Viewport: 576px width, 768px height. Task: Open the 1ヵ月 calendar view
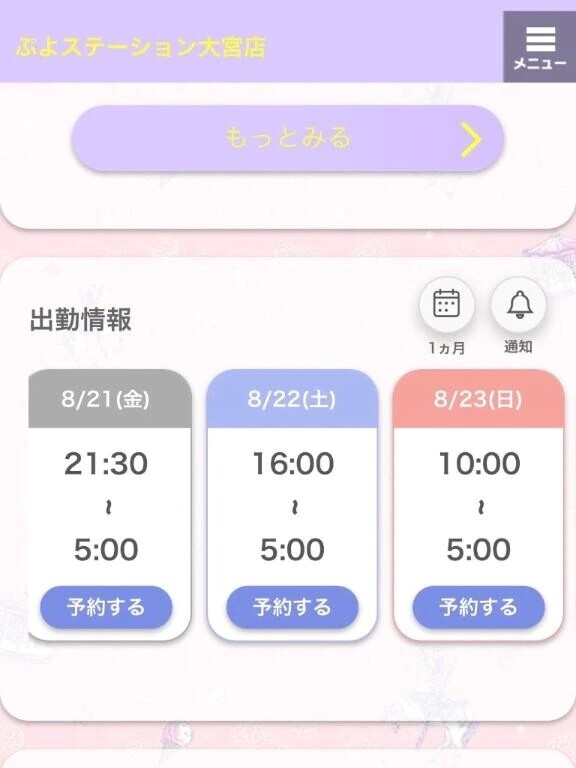click(446, 305)
